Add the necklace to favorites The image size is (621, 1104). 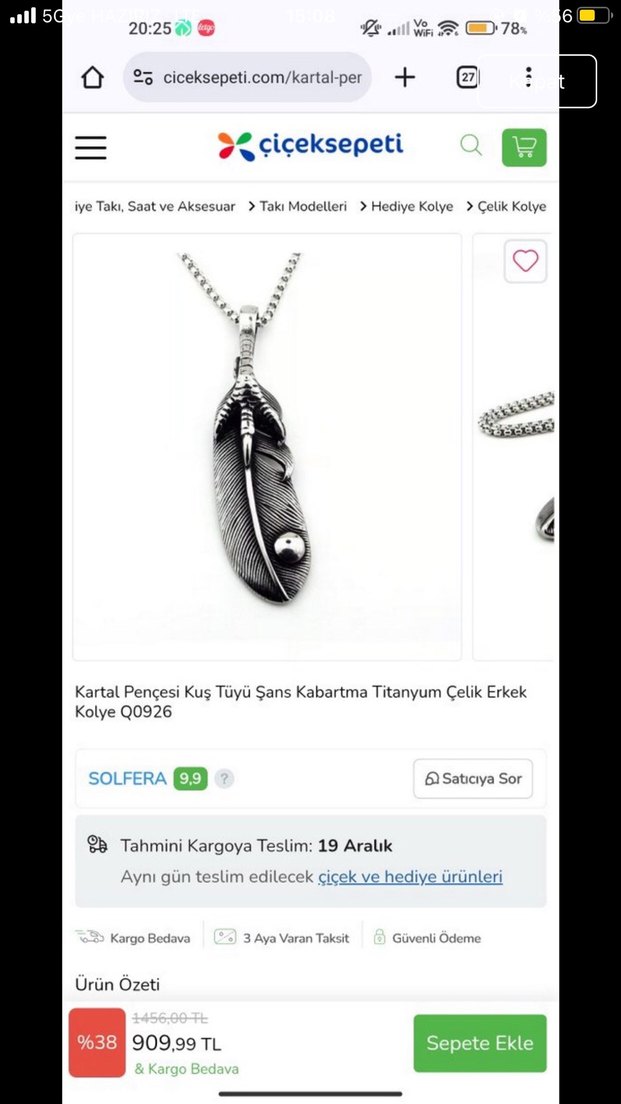[525, 262]
